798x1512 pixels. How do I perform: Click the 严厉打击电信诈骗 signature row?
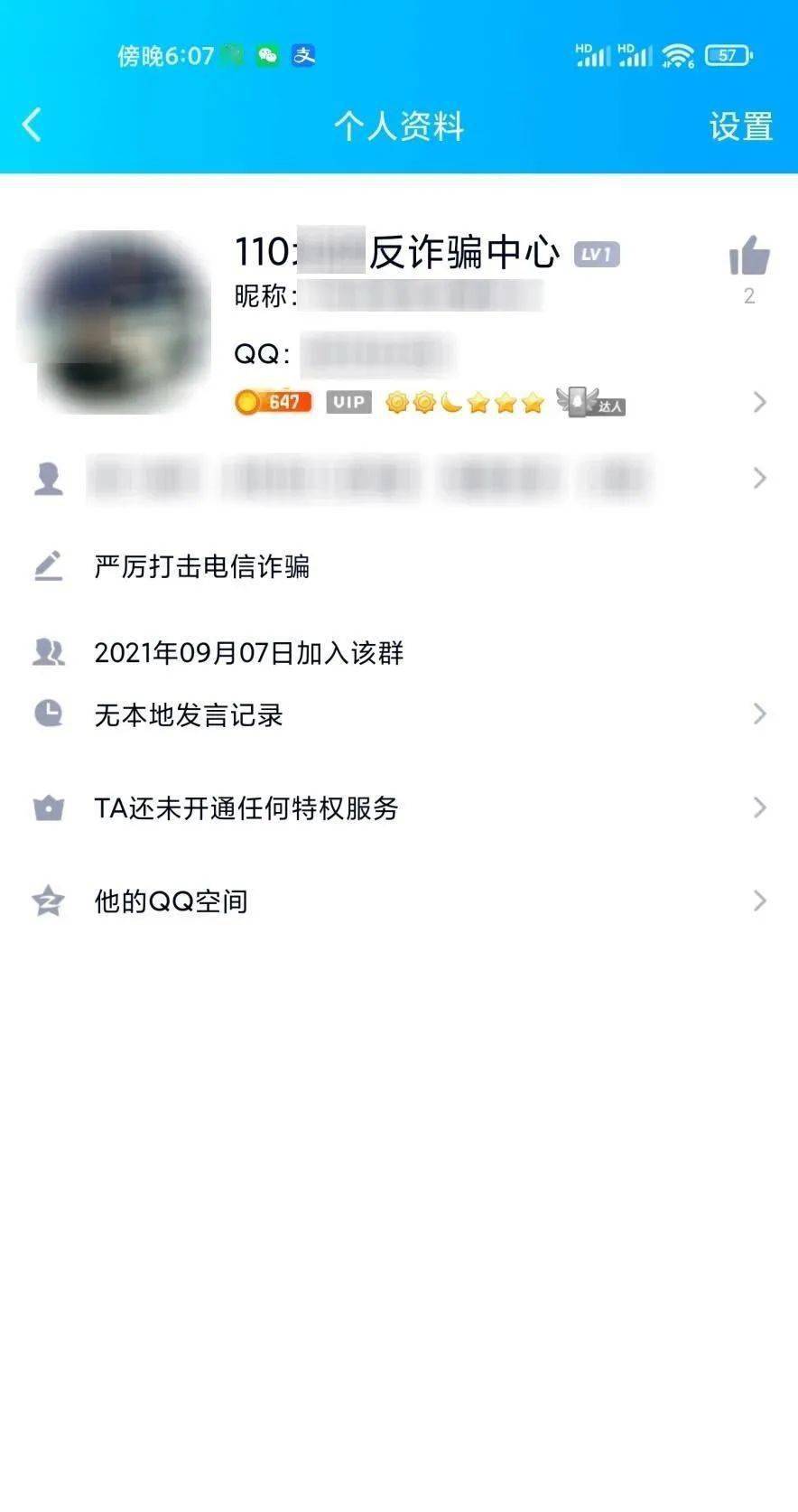click(203, 567)
